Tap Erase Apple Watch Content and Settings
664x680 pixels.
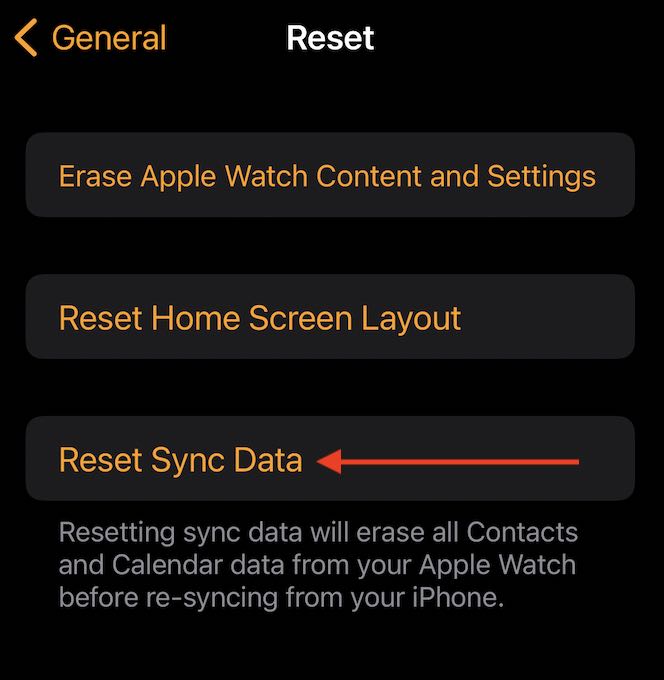[328, 176]
